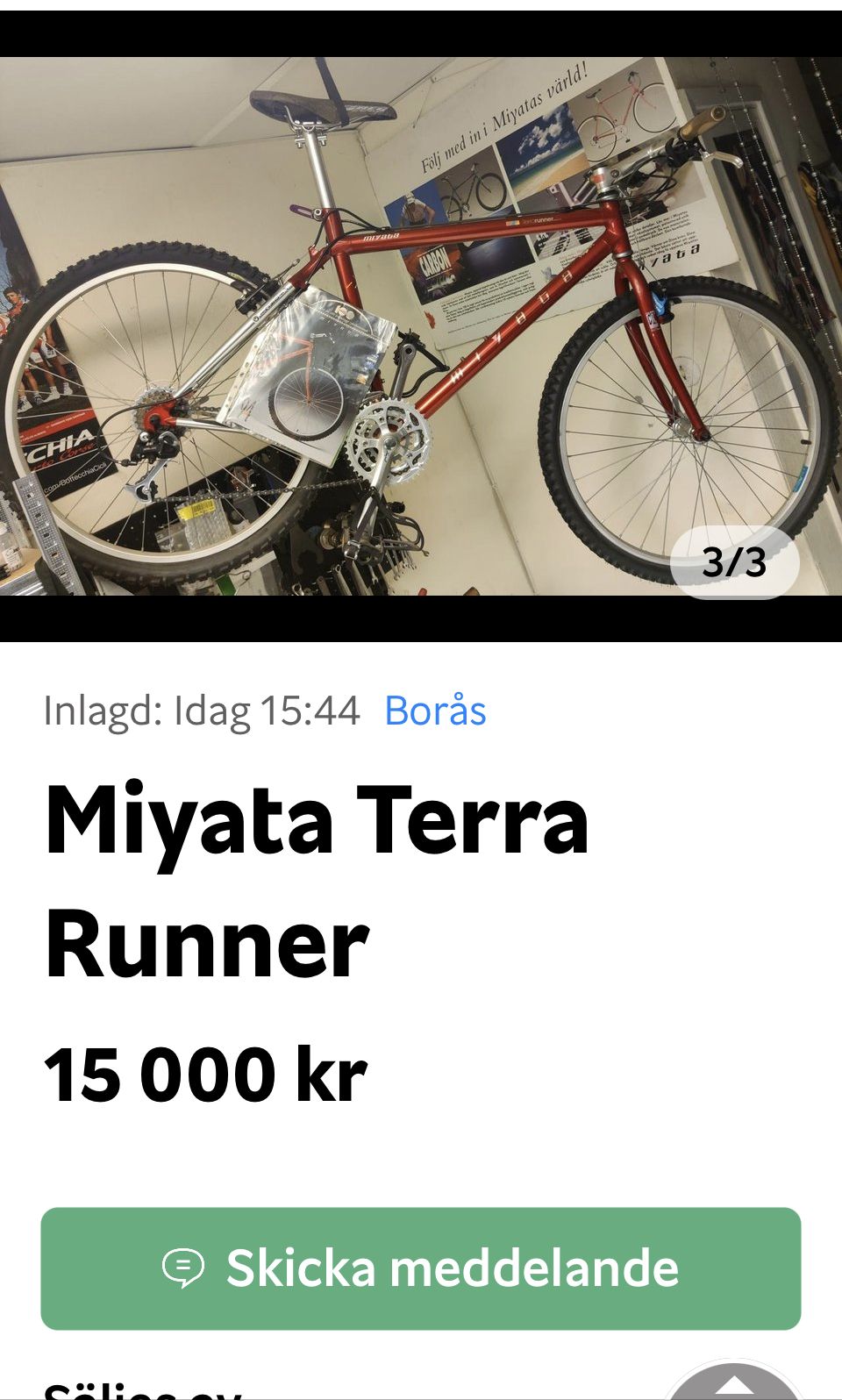Open the Borås location link

[x=435, y=711]
